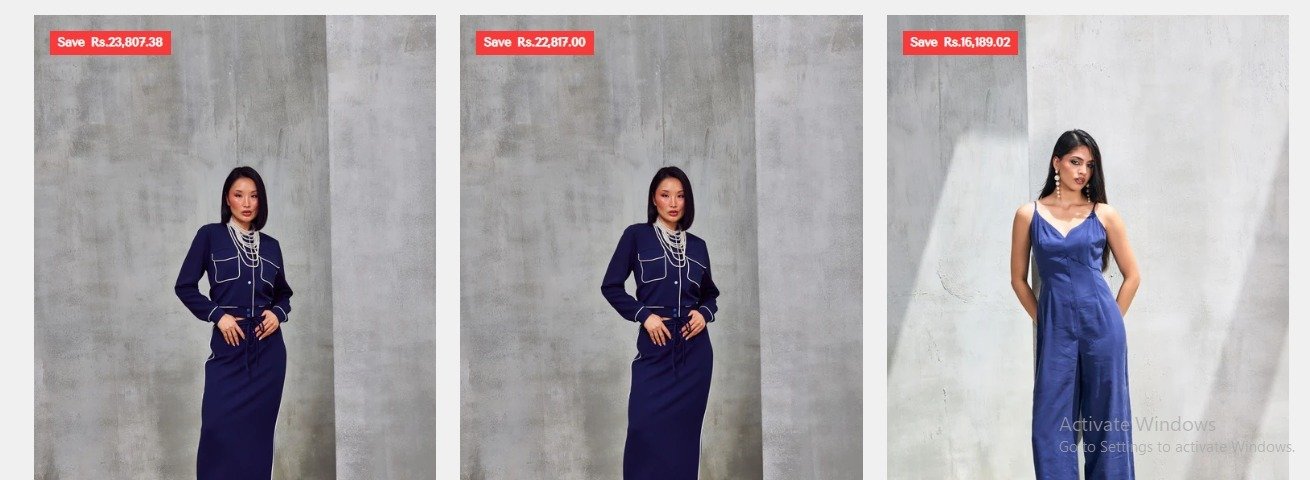Select the blue jumpsuit saving Rs.16,189.02
This screenshot has height=480, width=1310.
tap(1087, 260)
